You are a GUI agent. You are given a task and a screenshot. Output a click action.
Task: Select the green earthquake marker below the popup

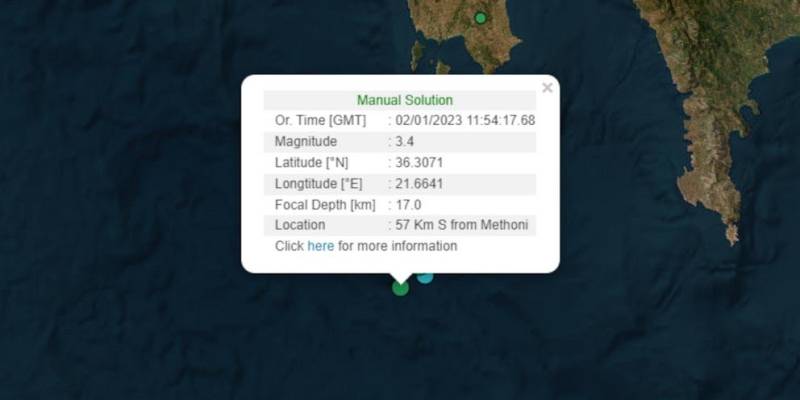coord(400,288)
